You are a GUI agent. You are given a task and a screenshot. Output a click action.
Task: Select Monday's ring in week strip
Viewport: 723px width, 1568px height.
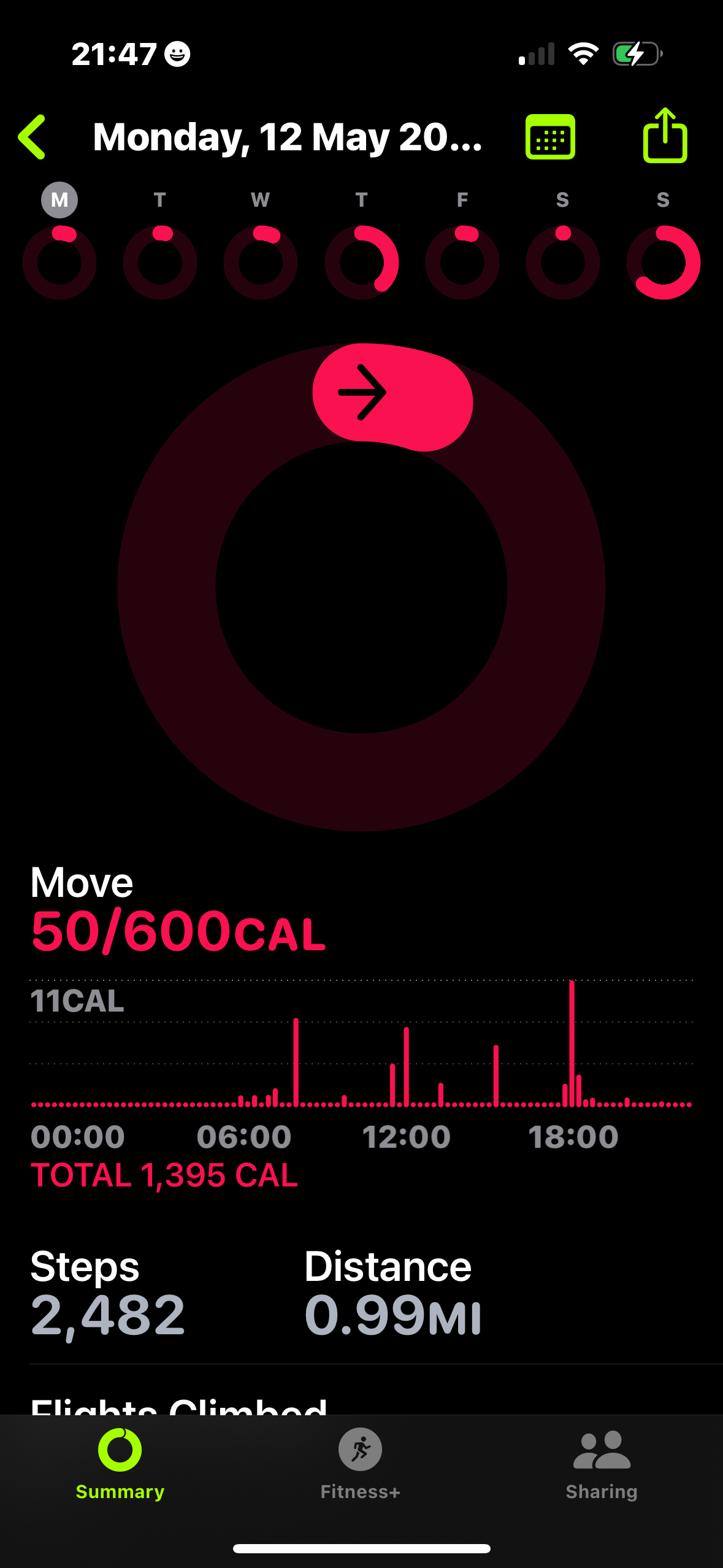click(59, 262)
